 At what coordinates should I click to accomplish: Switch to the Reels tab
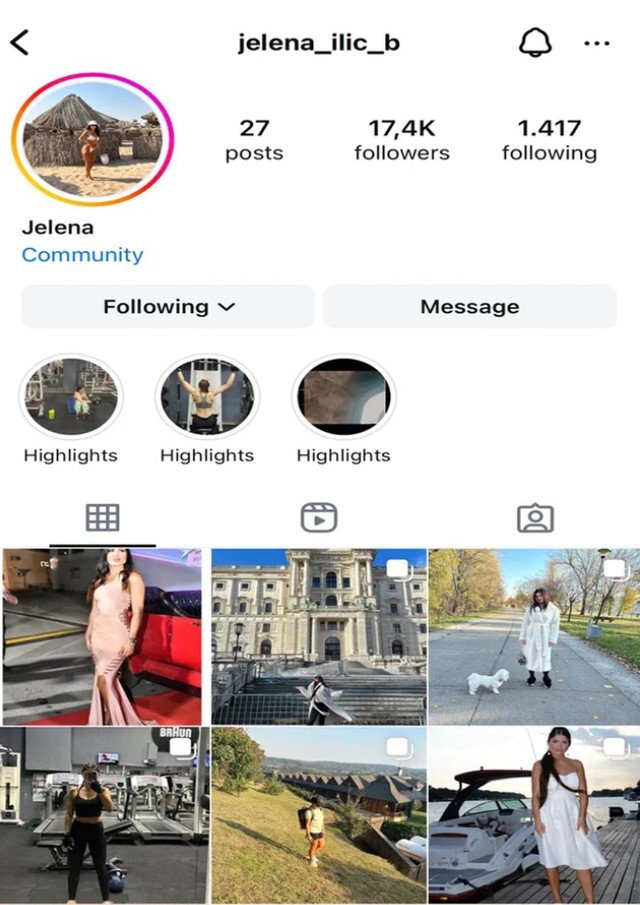[x=319, y=517]
